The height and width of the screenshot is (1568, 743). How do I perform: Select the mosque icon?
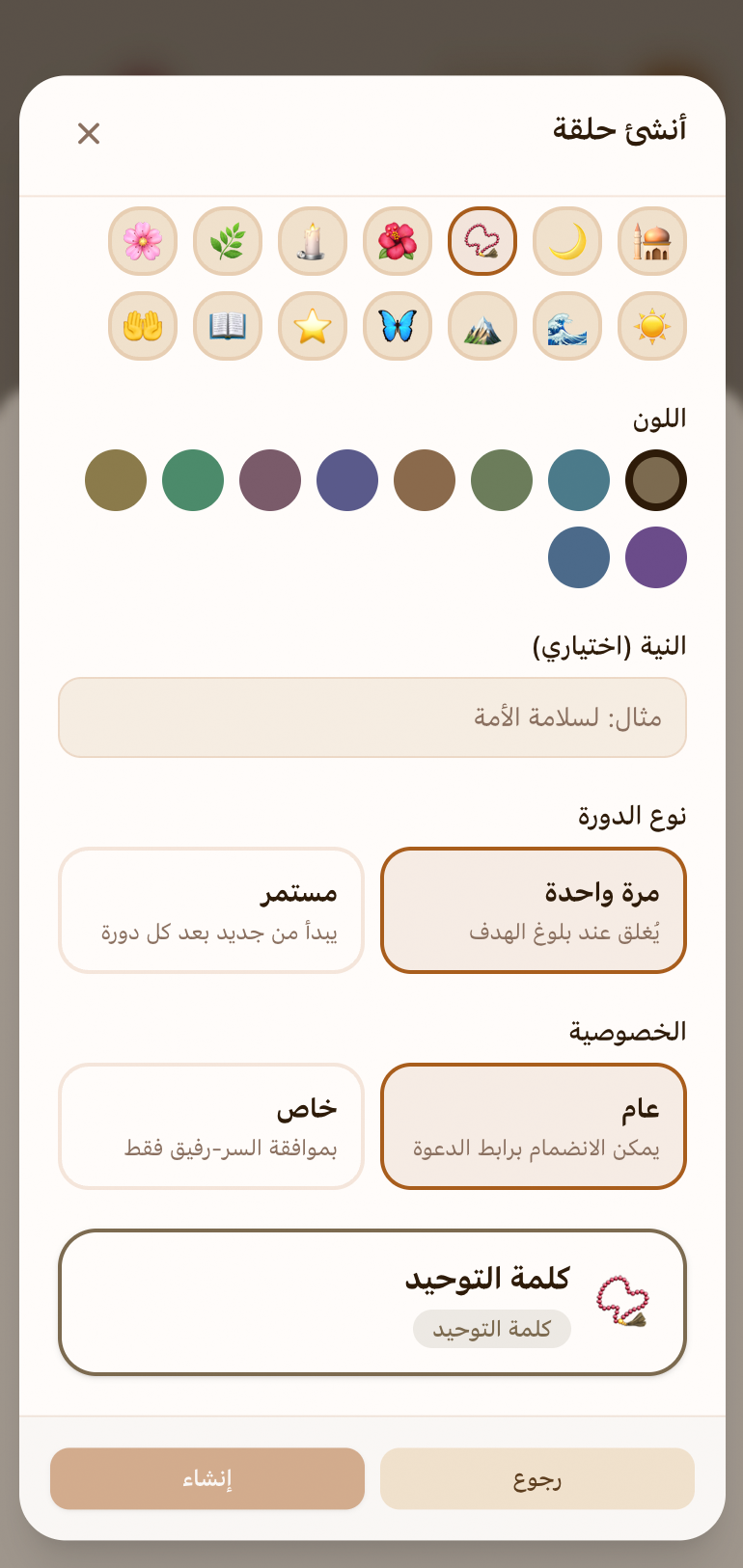(652, 241)
